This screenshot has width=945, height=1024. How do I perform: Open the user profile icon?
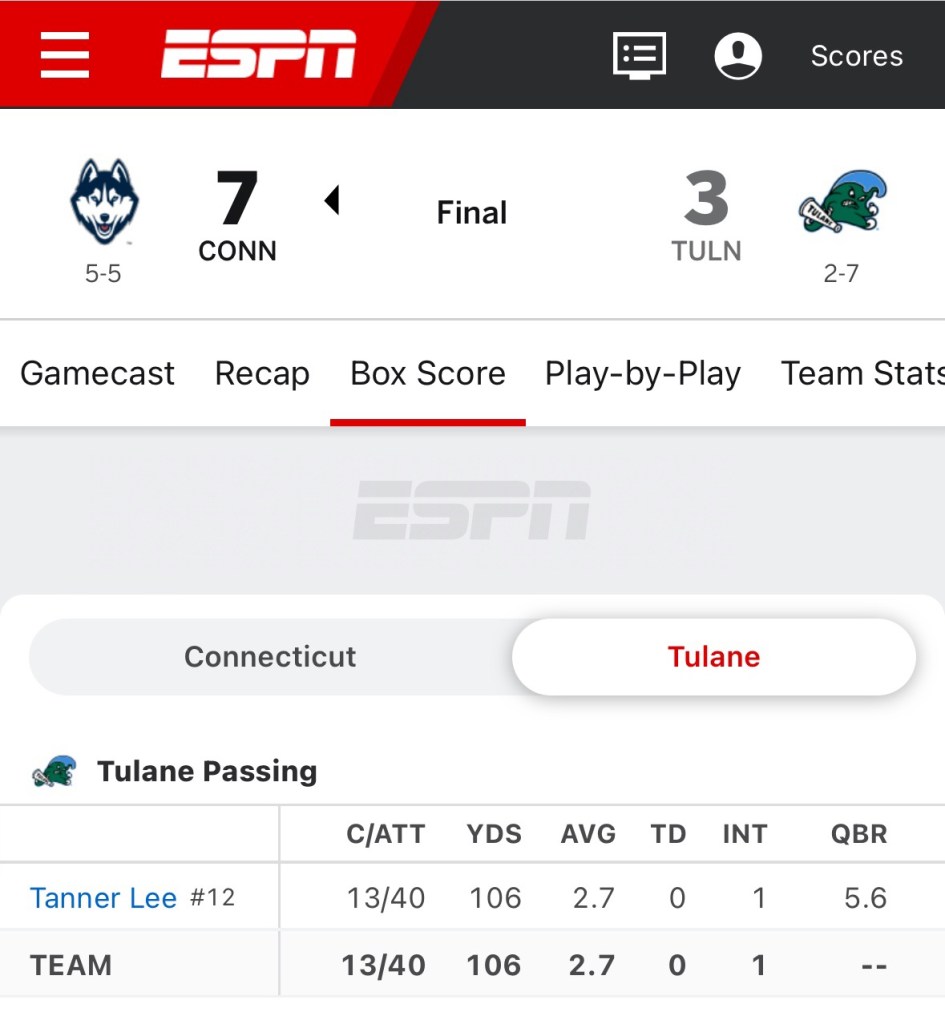(x=738, y=55)
